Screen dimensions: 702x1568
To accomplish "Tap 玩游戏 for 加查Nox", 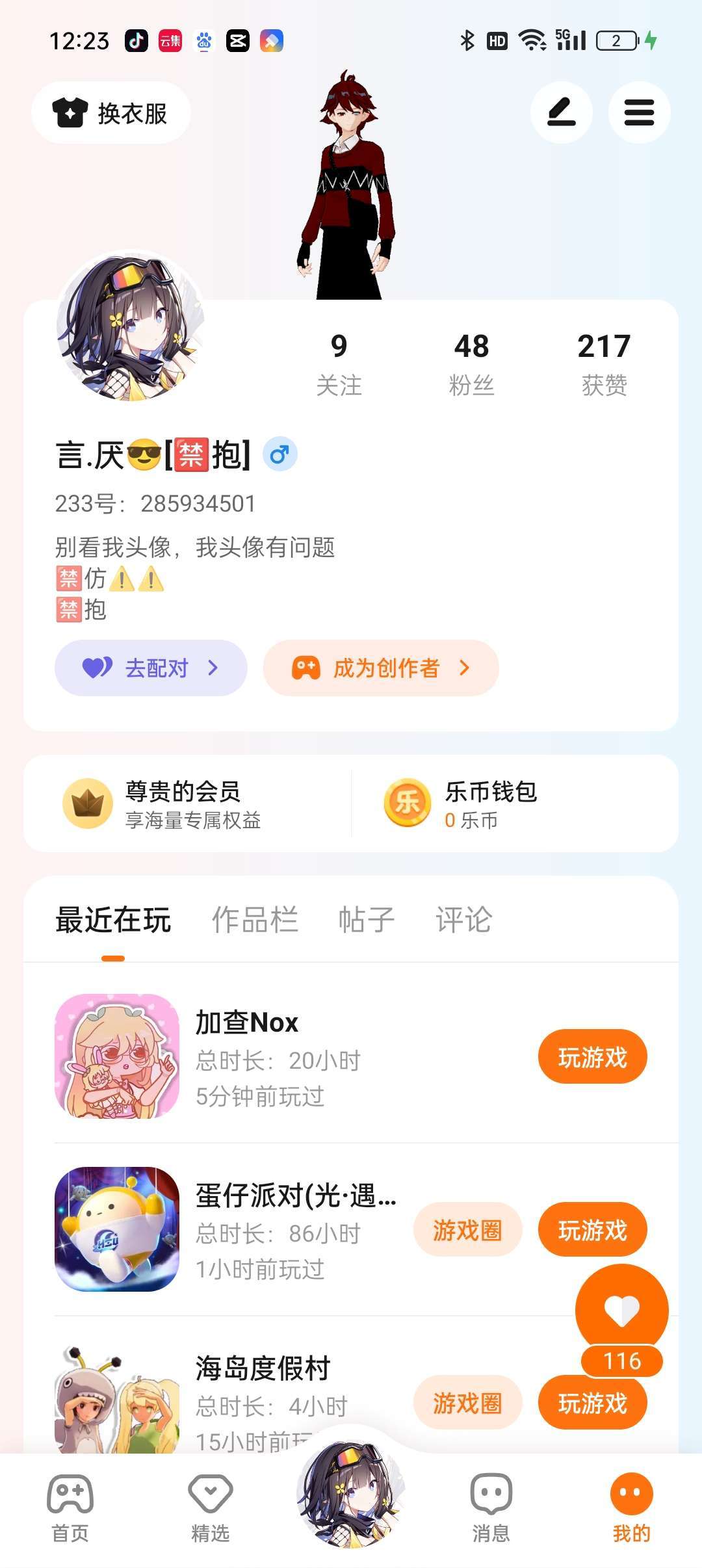I will (x=592, y=1057).
